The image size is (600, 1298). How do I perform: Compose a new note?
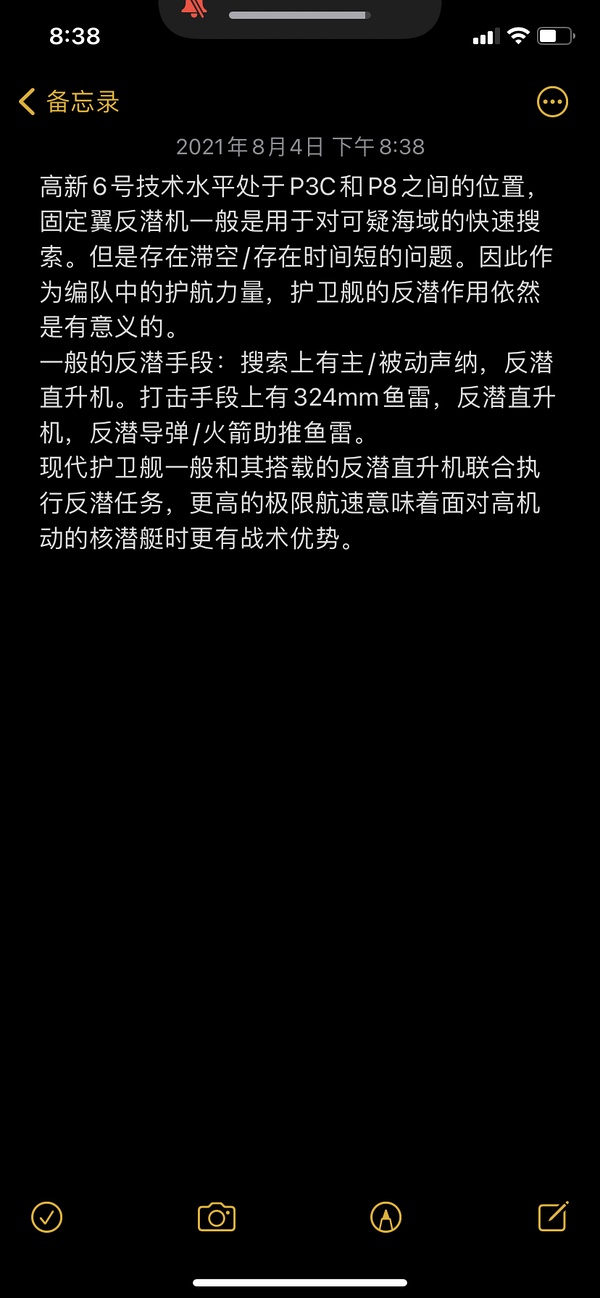pyautogui.click(x=552, y=1215)
